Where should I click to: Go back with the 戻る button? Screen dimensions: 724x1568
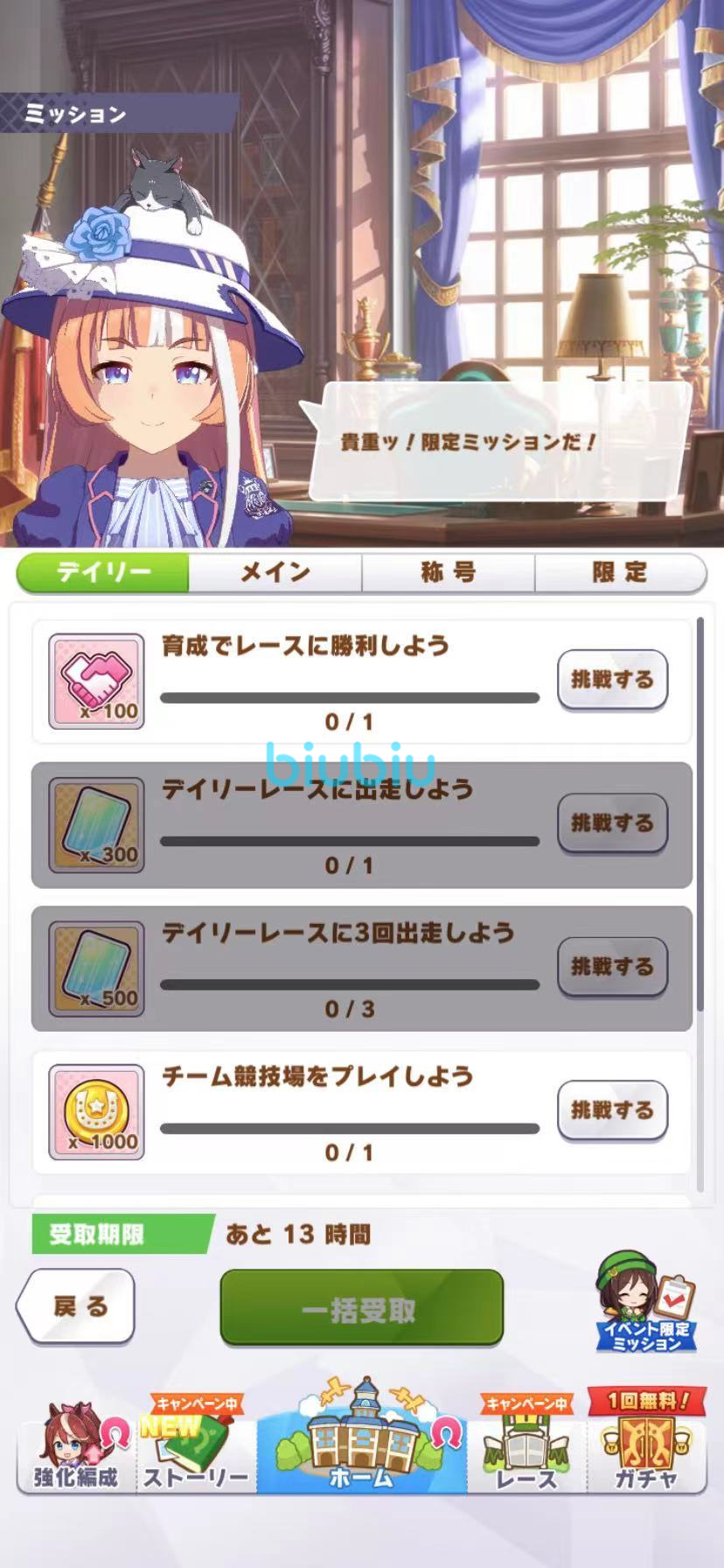point(77,1306)
